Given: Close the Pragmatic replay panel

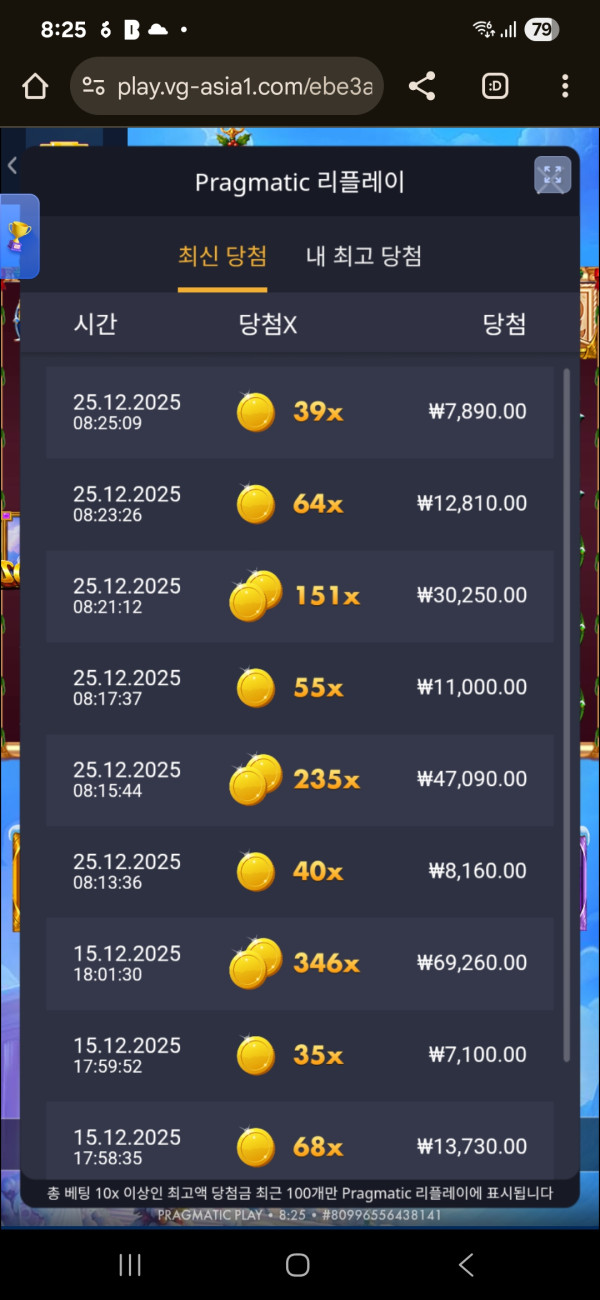Looking at the screenshot, I should (x=552, y=177).
